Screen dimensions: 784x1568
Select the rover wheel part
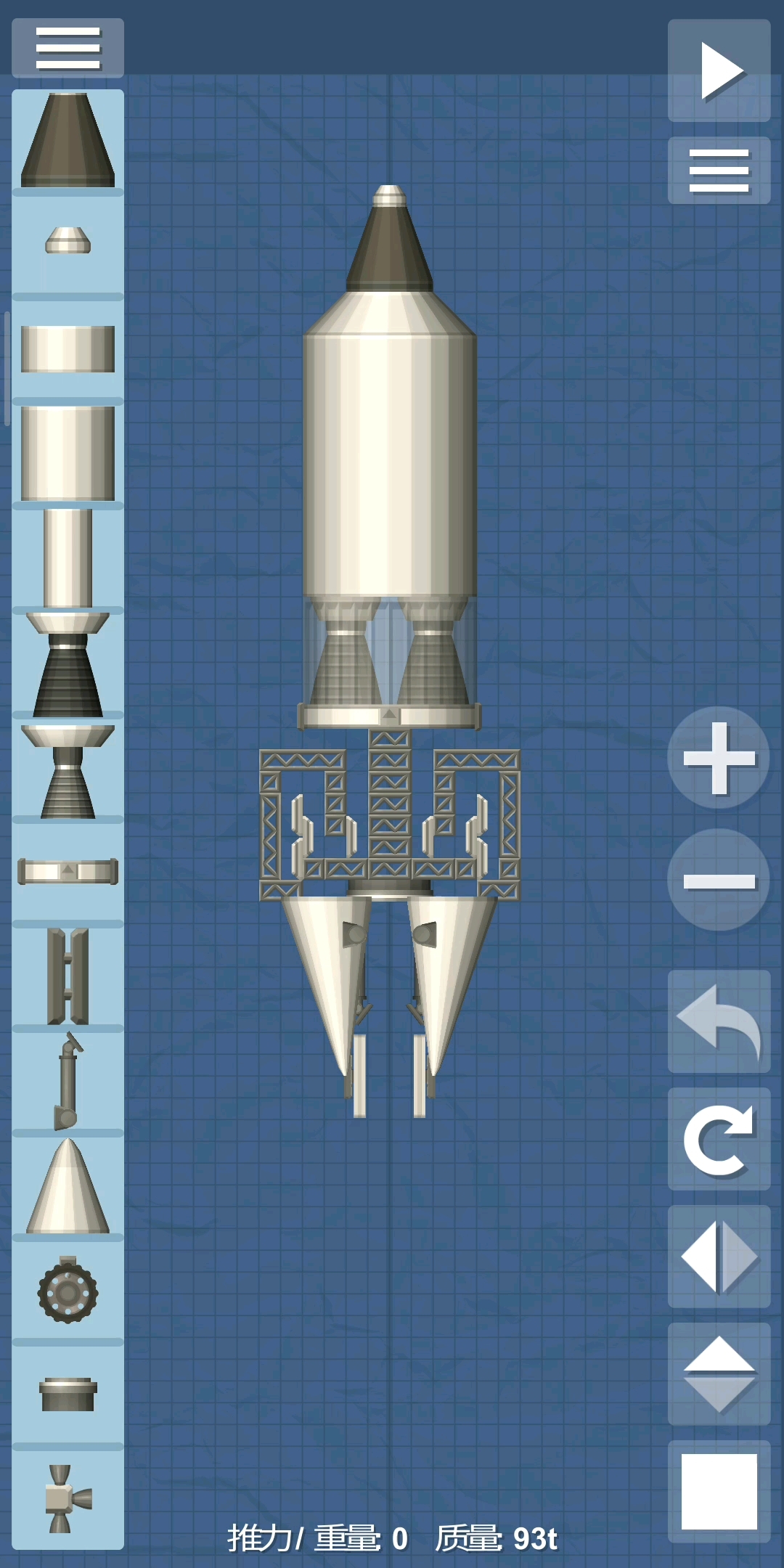tap(68, 1292)
